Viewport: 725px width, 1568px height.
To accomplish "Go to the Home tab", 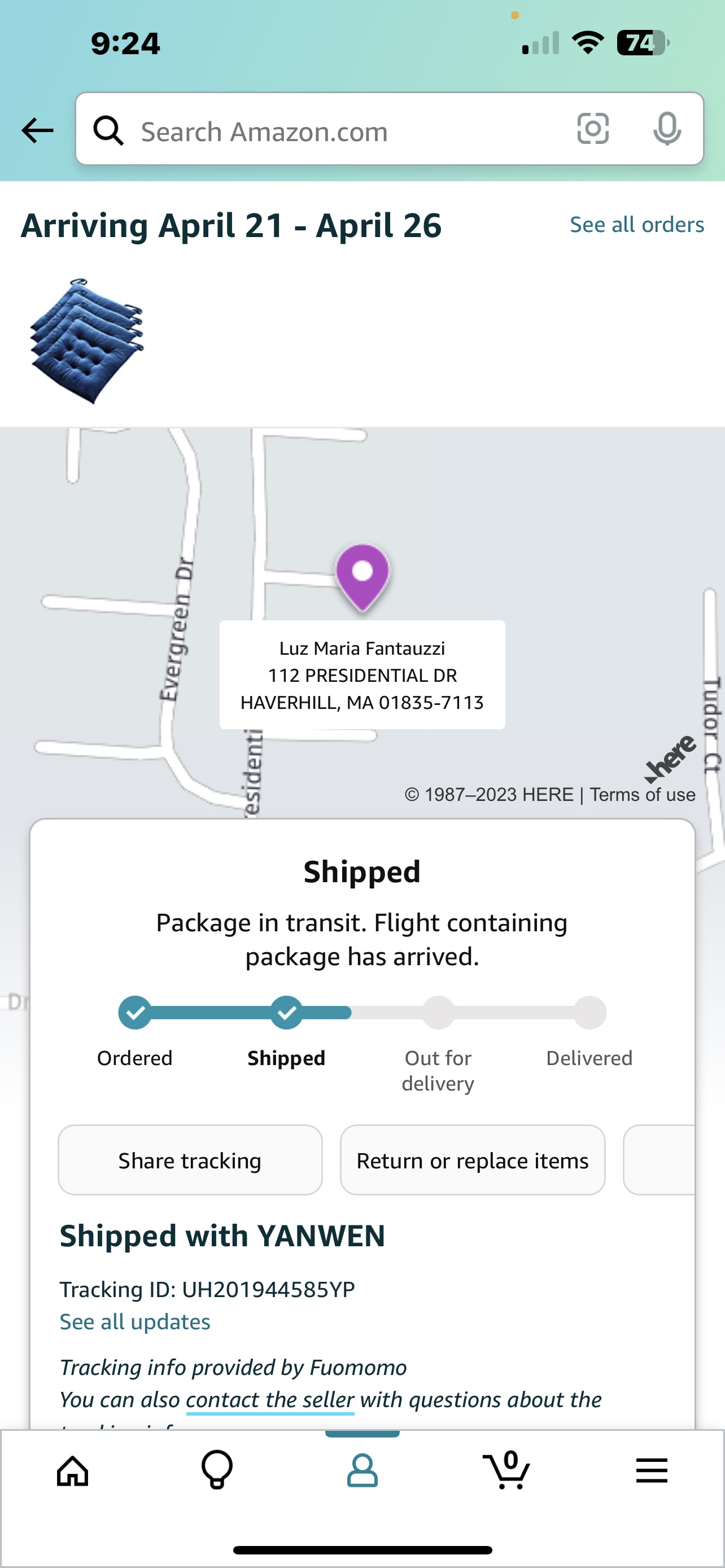I will [x=72, y=1472].
